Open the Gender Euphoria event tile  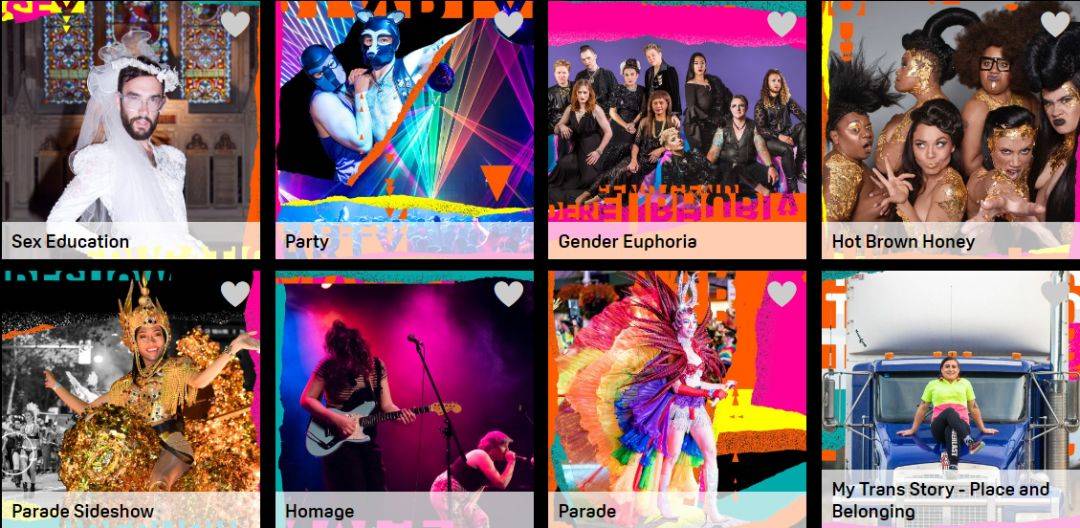(677, 130)
